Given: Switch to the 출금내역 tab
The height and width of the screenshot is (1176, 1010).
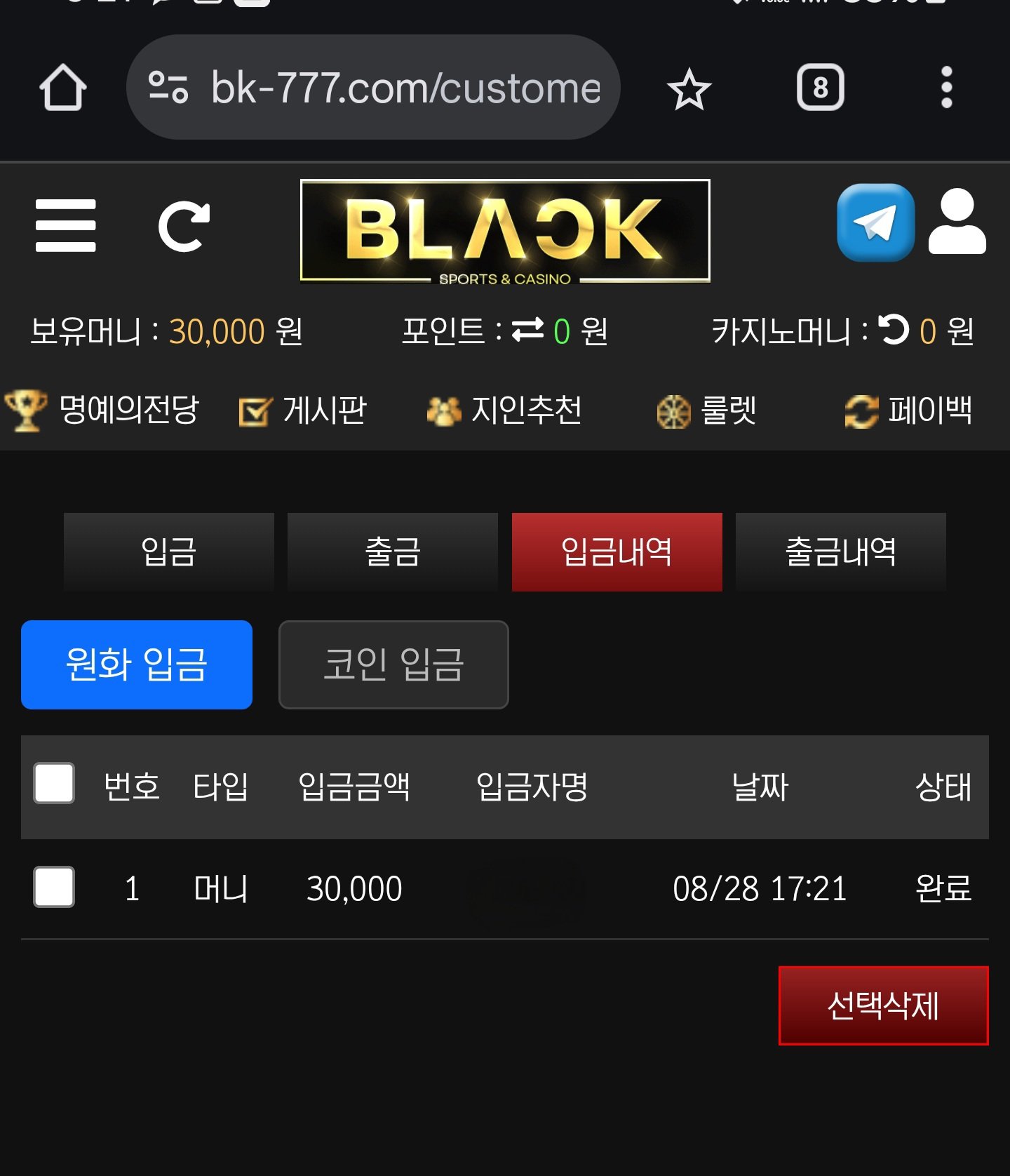Looking at the screenshot, I should [x=840, y=552].
